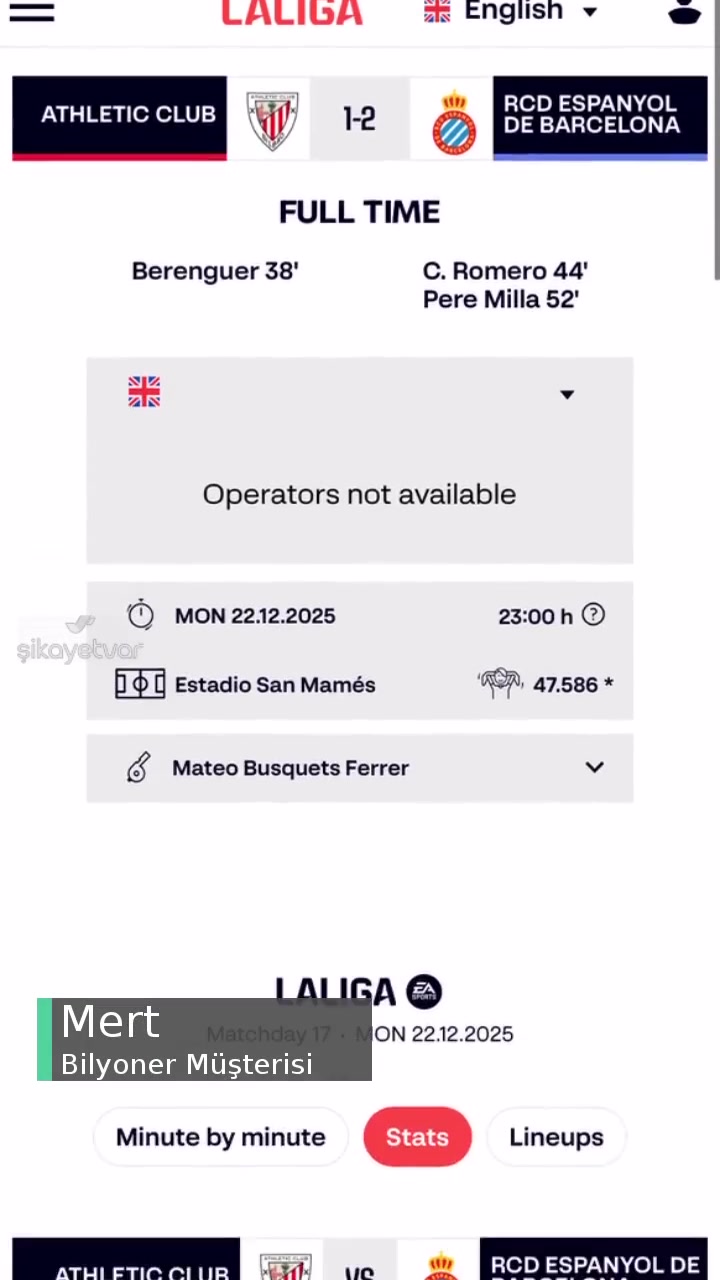
Task: Switch to the Minute by minute tab
Action: point(220,1137)
